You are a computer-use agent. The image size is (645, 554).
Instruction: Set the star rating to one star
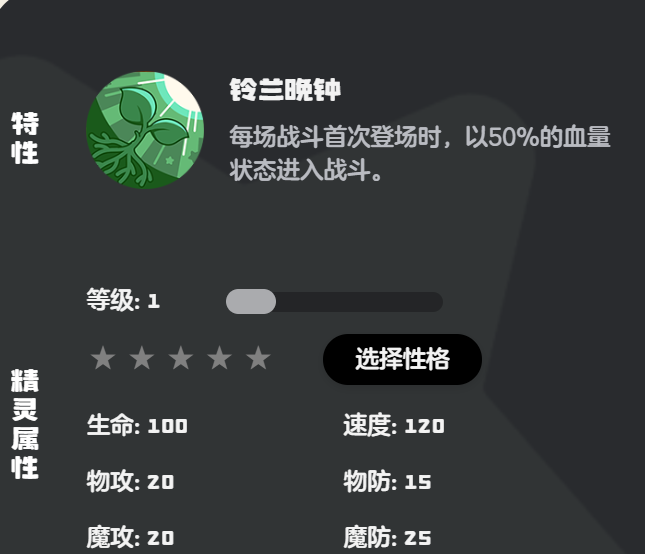pyautogui.click(x=102, y=358)
